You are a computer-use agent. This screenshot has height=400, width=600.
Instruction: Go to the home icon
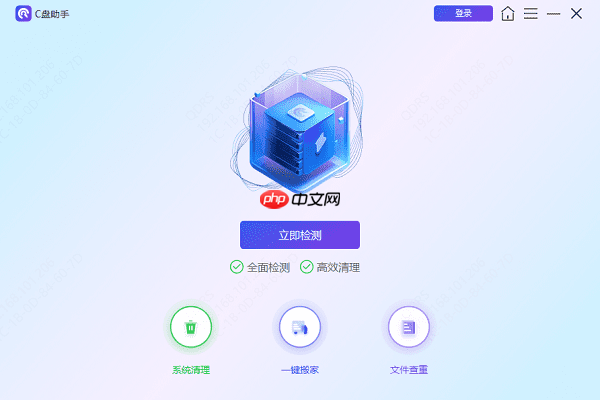(509, 14)
